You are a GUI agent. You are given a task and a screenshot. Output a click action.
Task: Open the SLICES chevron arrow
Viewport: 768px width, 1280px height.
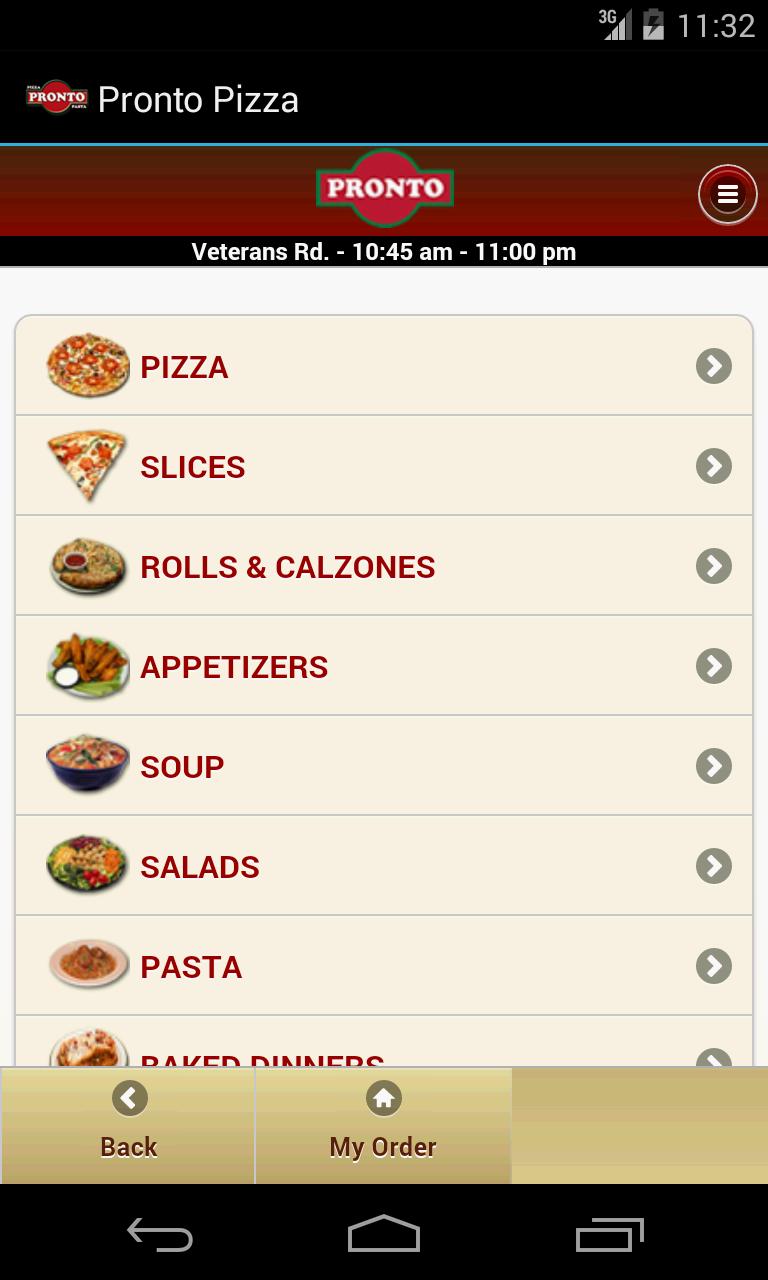712,466
